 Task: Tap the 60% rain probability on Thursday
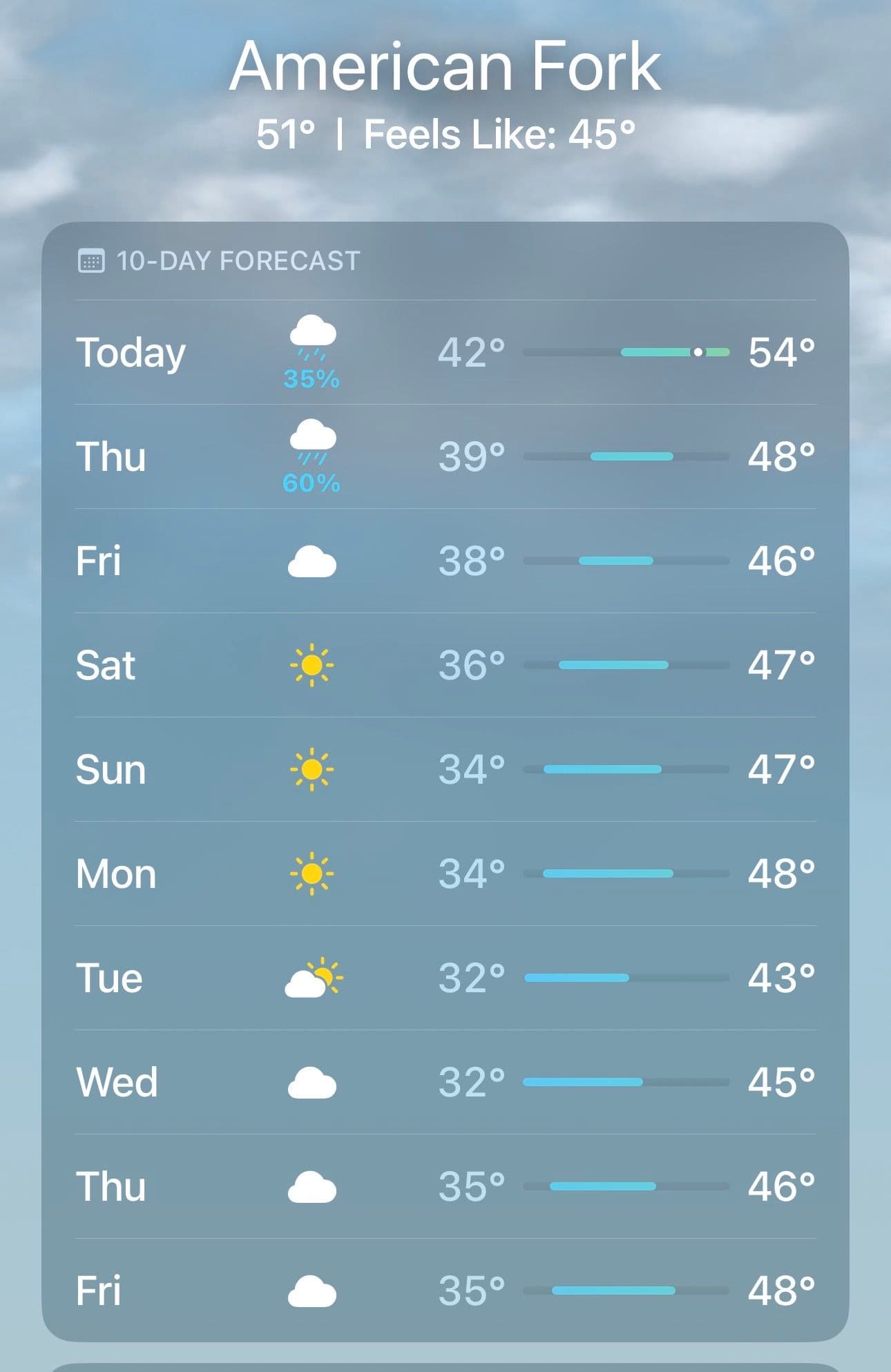[x=312, y=484]
